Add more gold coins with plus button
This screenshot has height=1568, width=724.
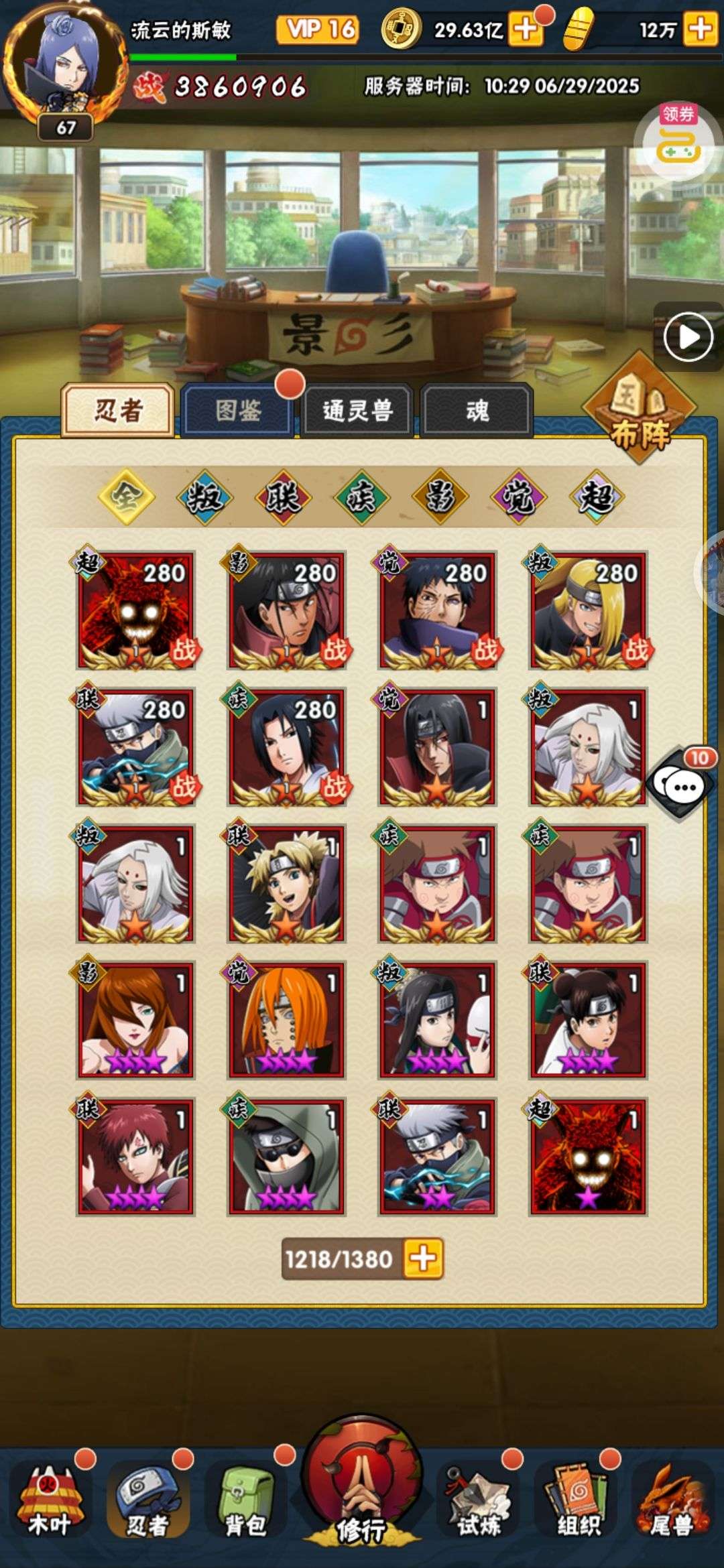(x=526, y=29)
